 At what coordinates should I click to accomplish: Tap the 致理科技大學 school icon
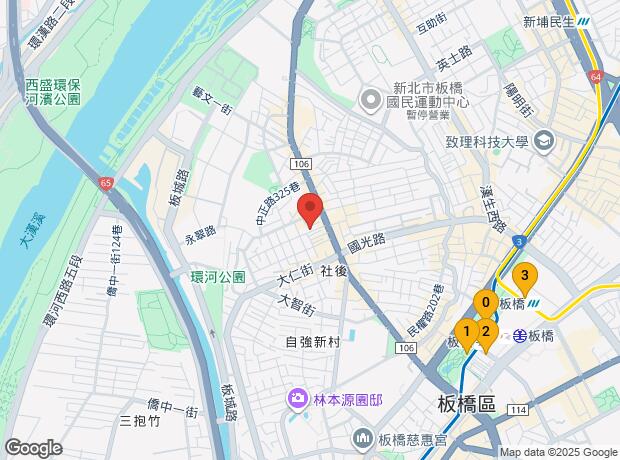coord(544,142)
